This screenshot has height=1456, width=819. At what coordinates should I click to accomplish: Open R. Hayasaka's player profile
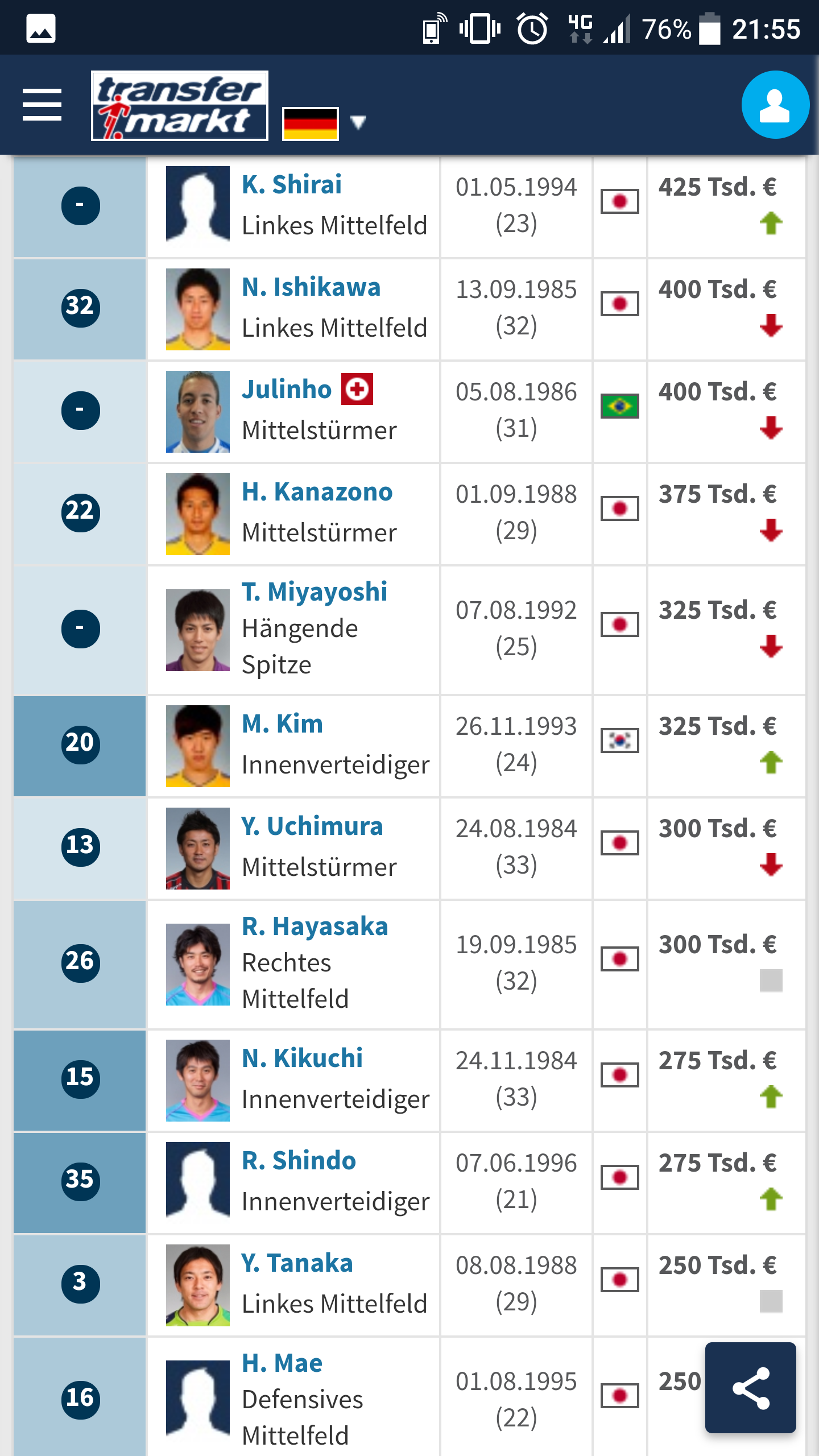point(315,926)
